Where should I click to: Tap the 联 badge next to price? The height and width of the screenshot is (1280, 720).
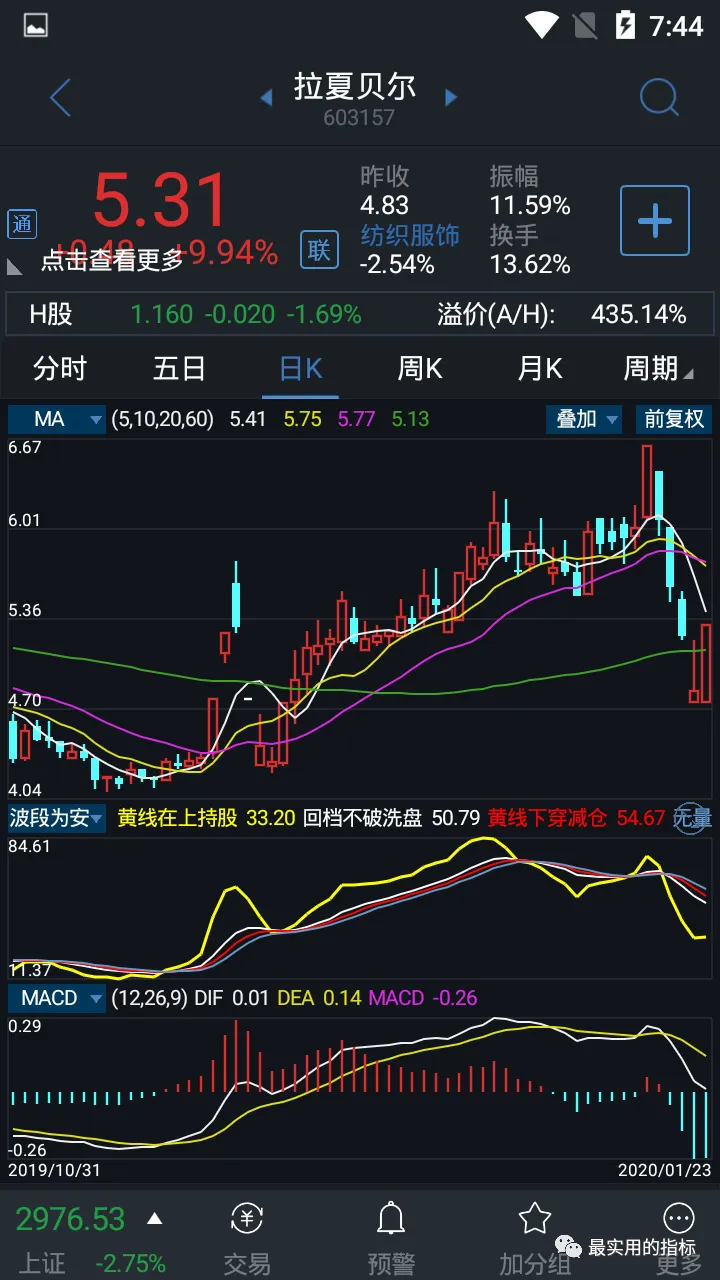[319, 249]
